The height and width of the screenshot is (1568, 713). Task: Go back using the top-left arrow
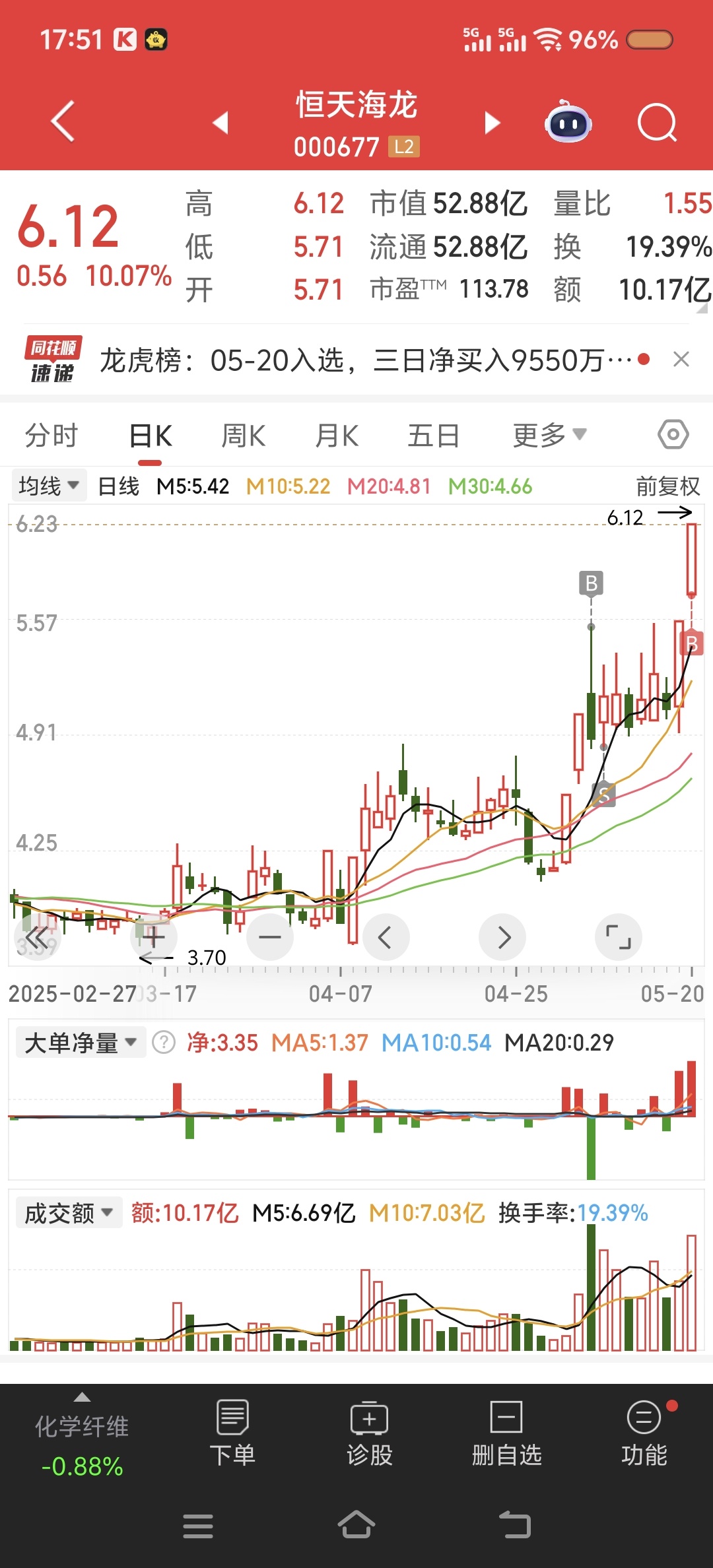[x=63, y=121]
